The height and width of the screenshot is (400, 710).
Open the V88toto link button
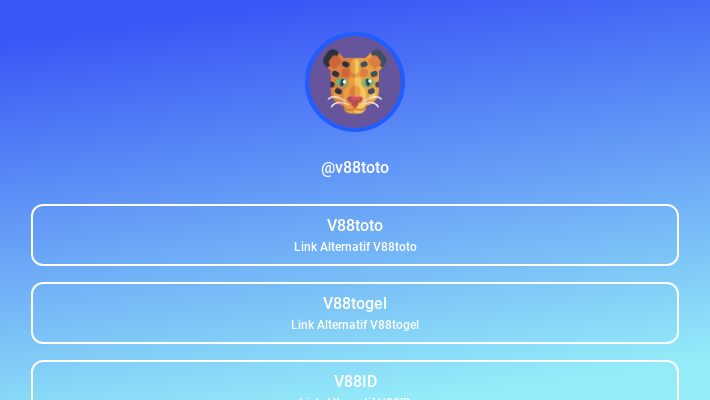355,235
